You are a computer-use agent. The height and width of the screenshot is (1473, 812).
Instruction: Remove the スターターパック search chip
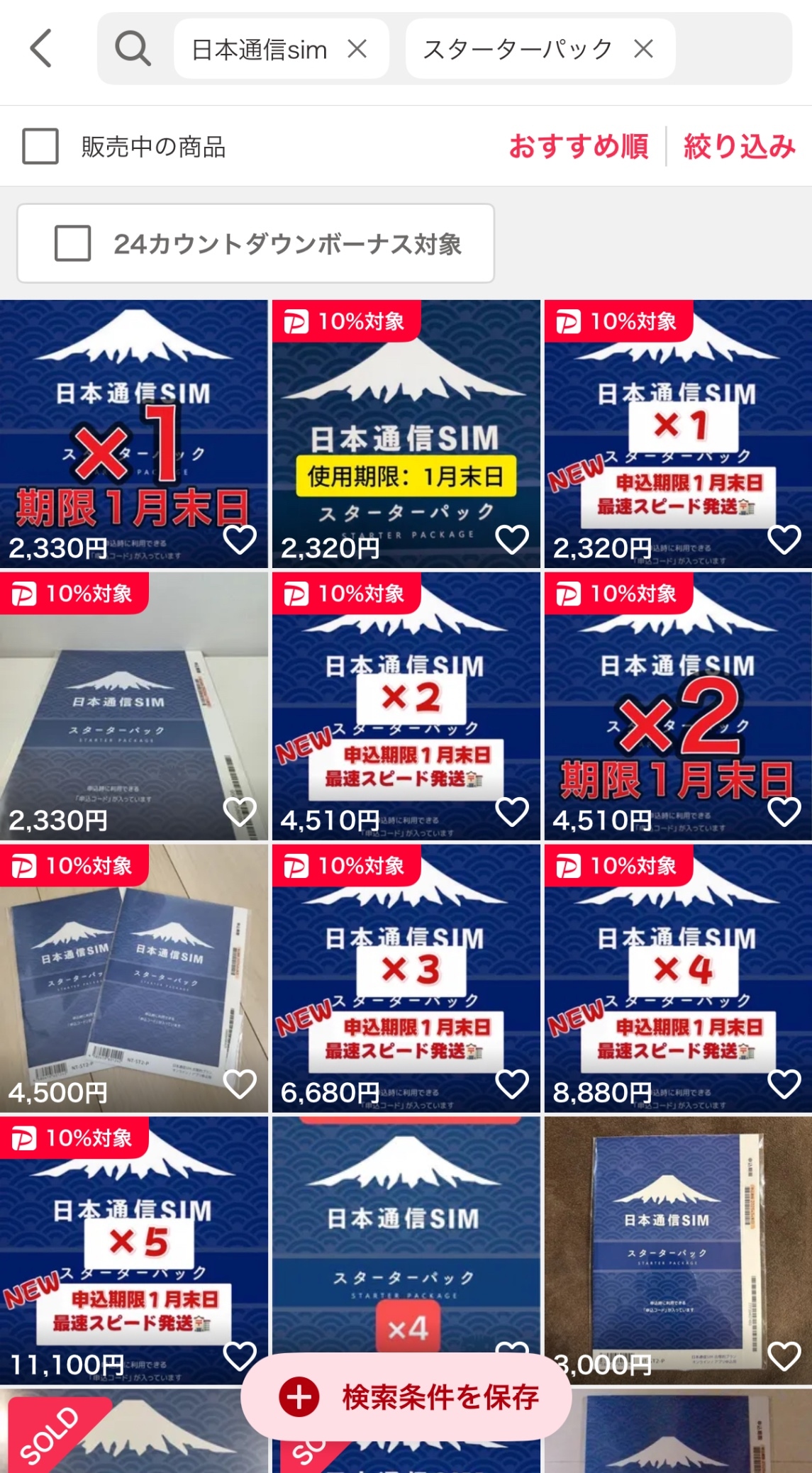(643, 49)
